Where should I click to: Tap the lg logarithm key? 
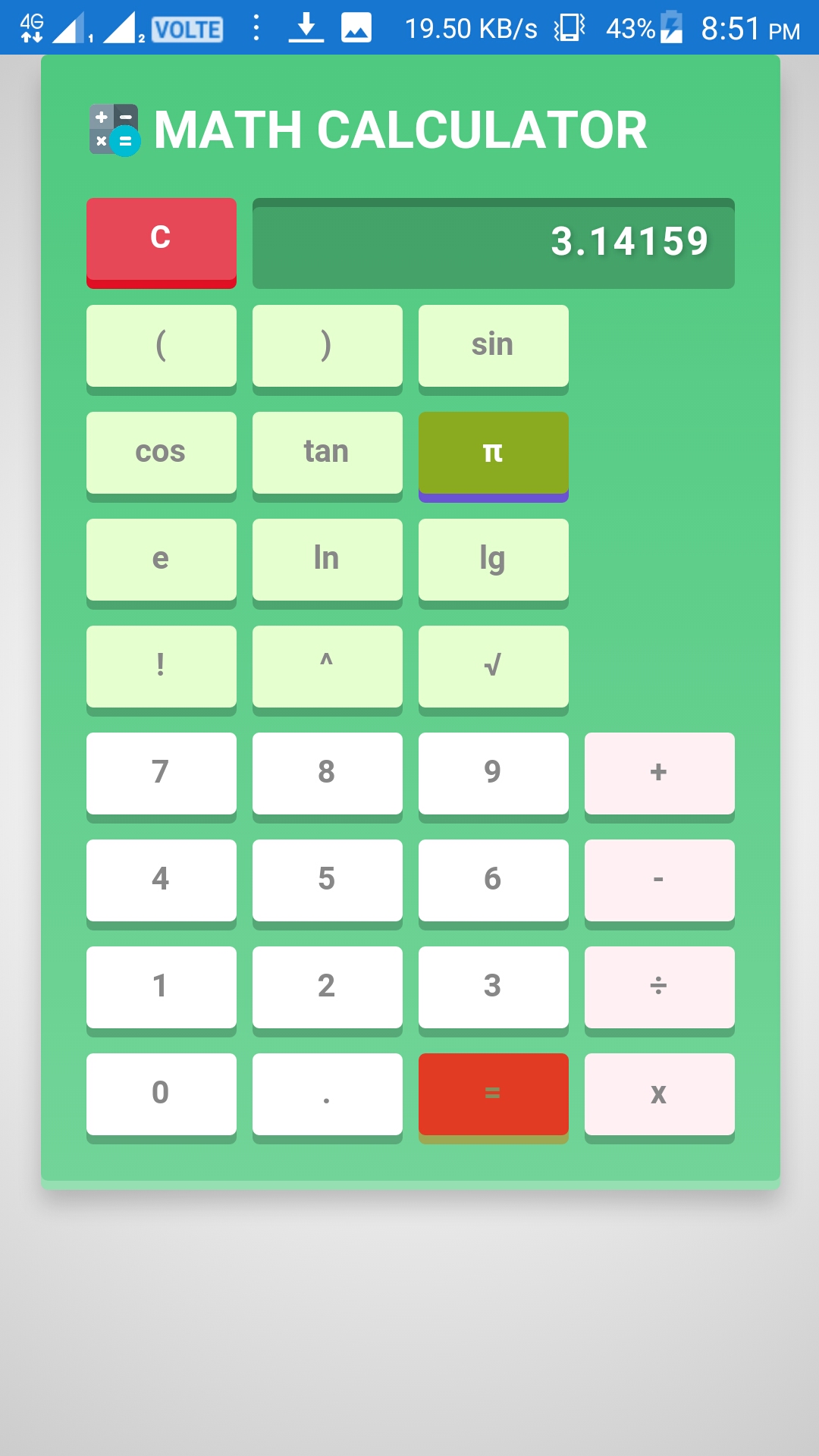tap(493, 560)
